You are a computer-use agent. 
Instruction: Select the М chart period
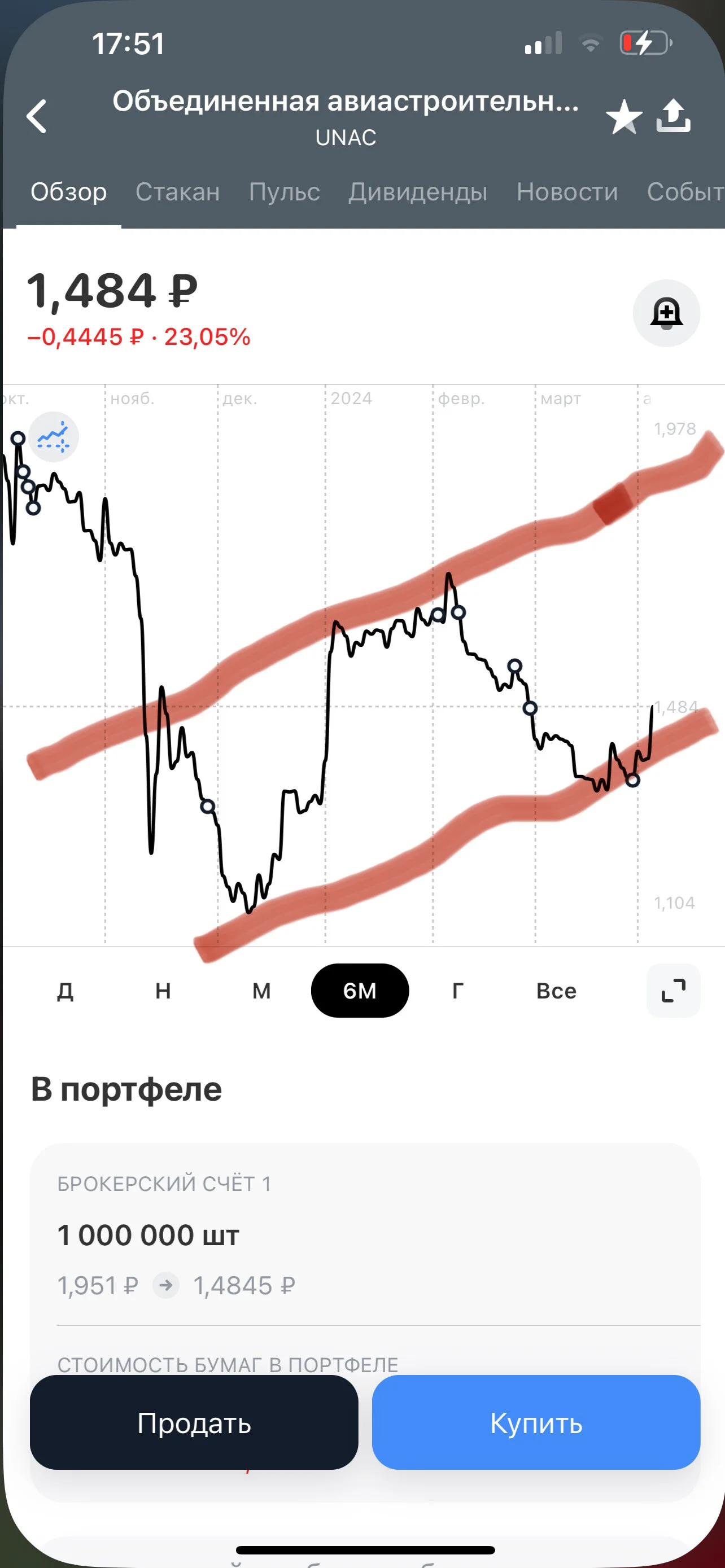pos(261,991)
